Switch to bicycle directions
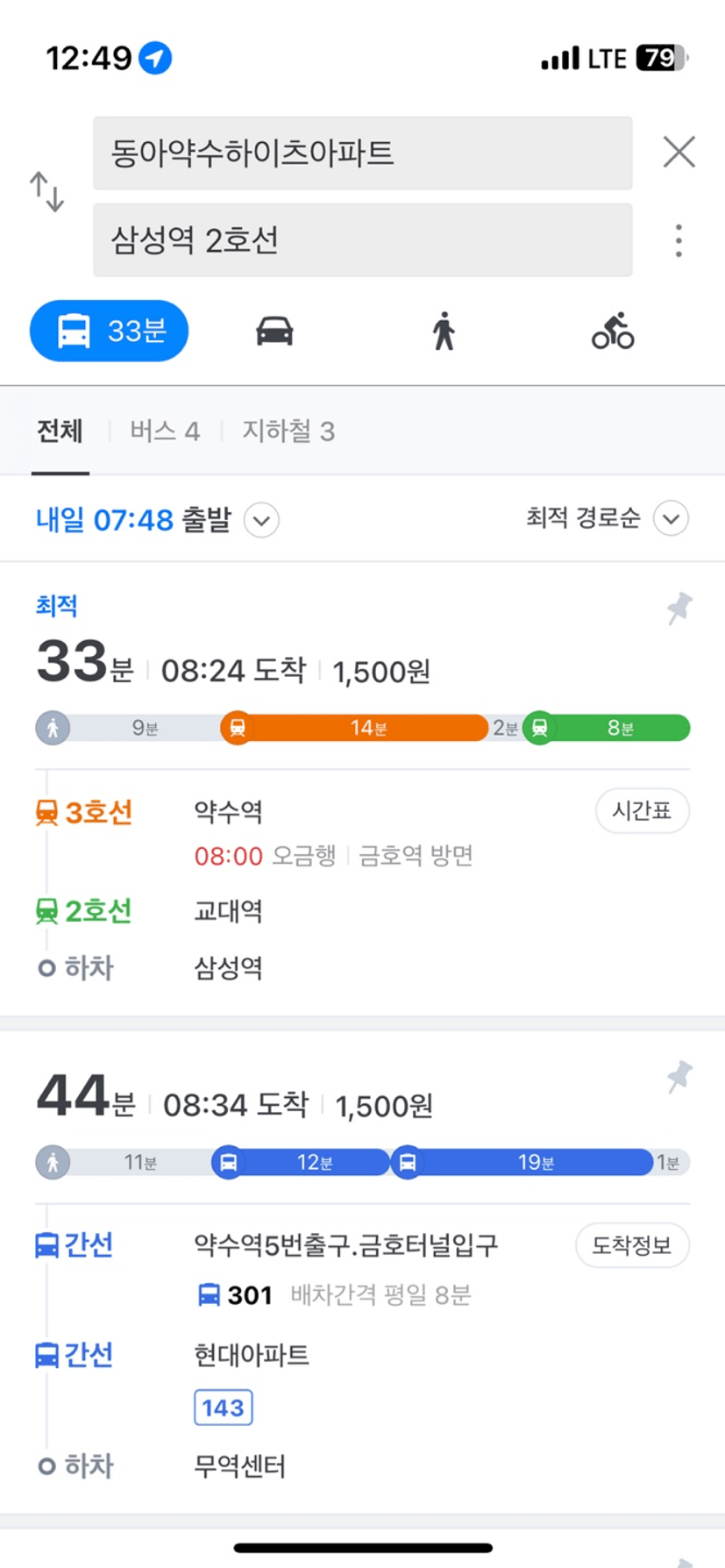The height and width of the screenshot is (1568, 725). click(x=613, y=331)
